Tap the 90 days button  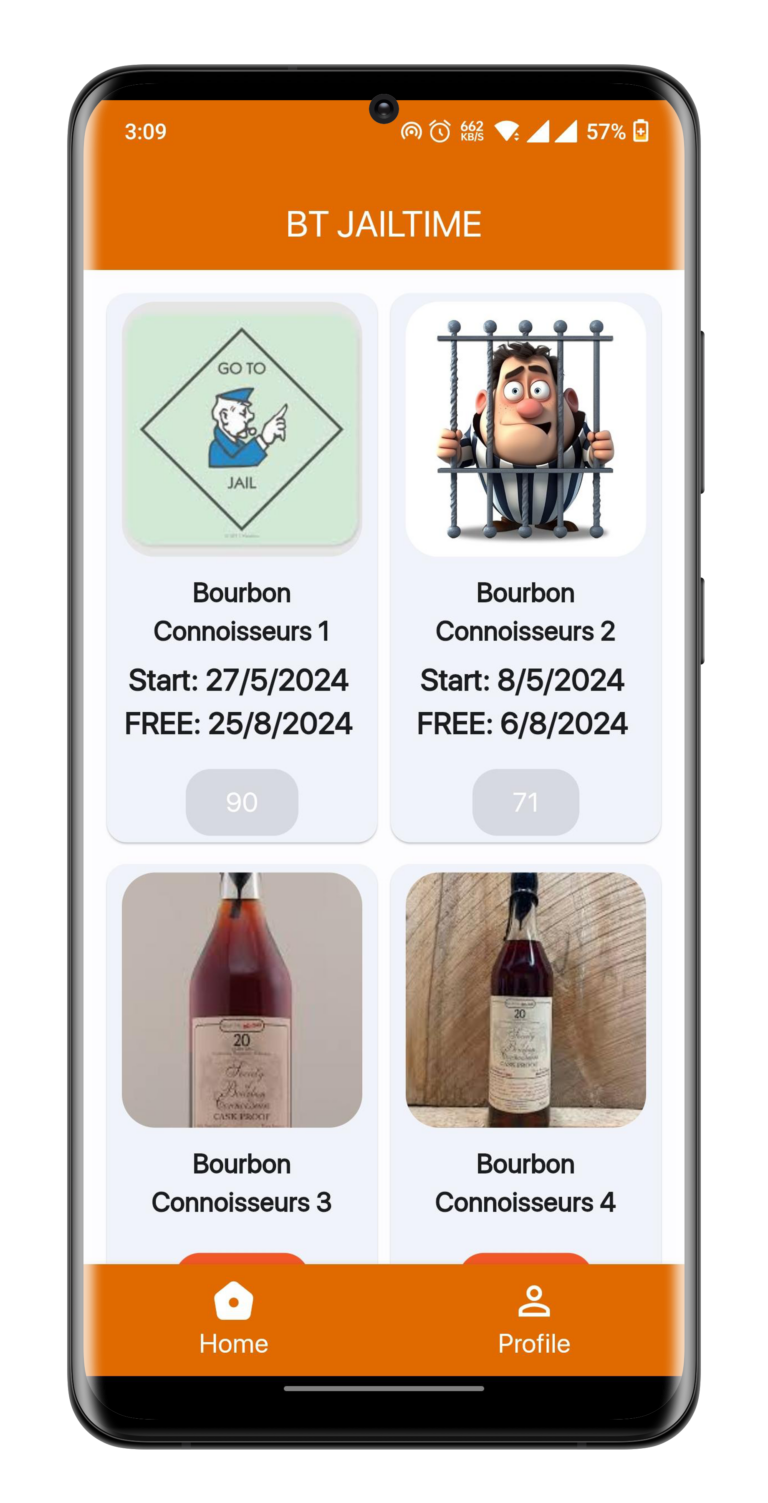click(241, 802)
